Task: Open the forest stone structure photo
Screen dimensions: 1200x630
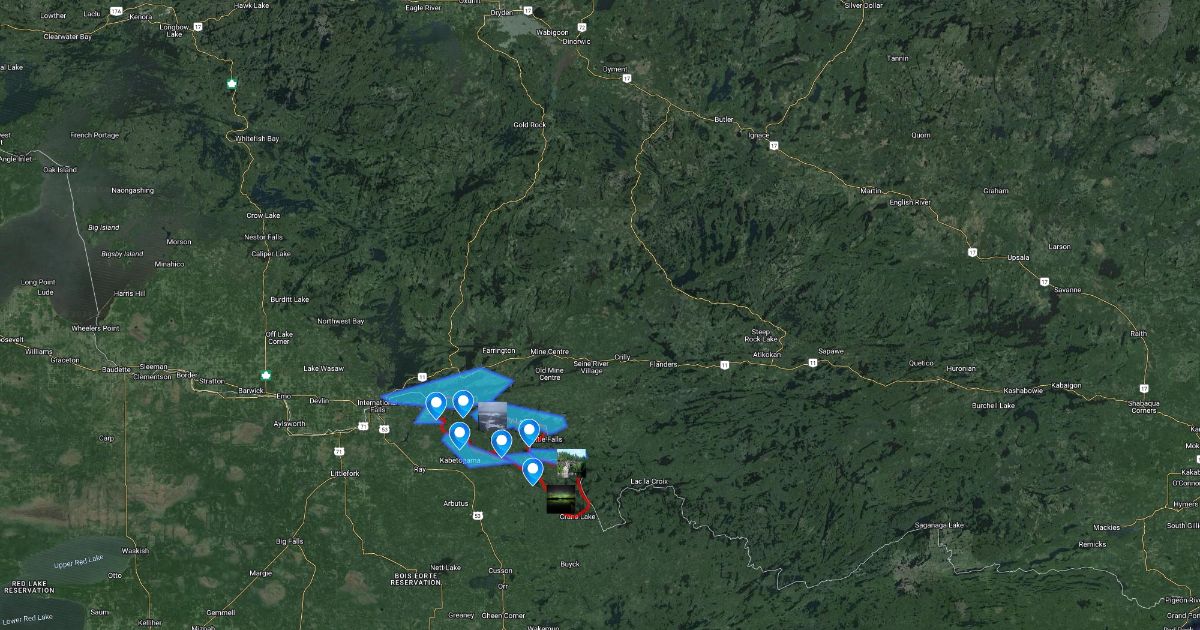Action: coord(572,464)
